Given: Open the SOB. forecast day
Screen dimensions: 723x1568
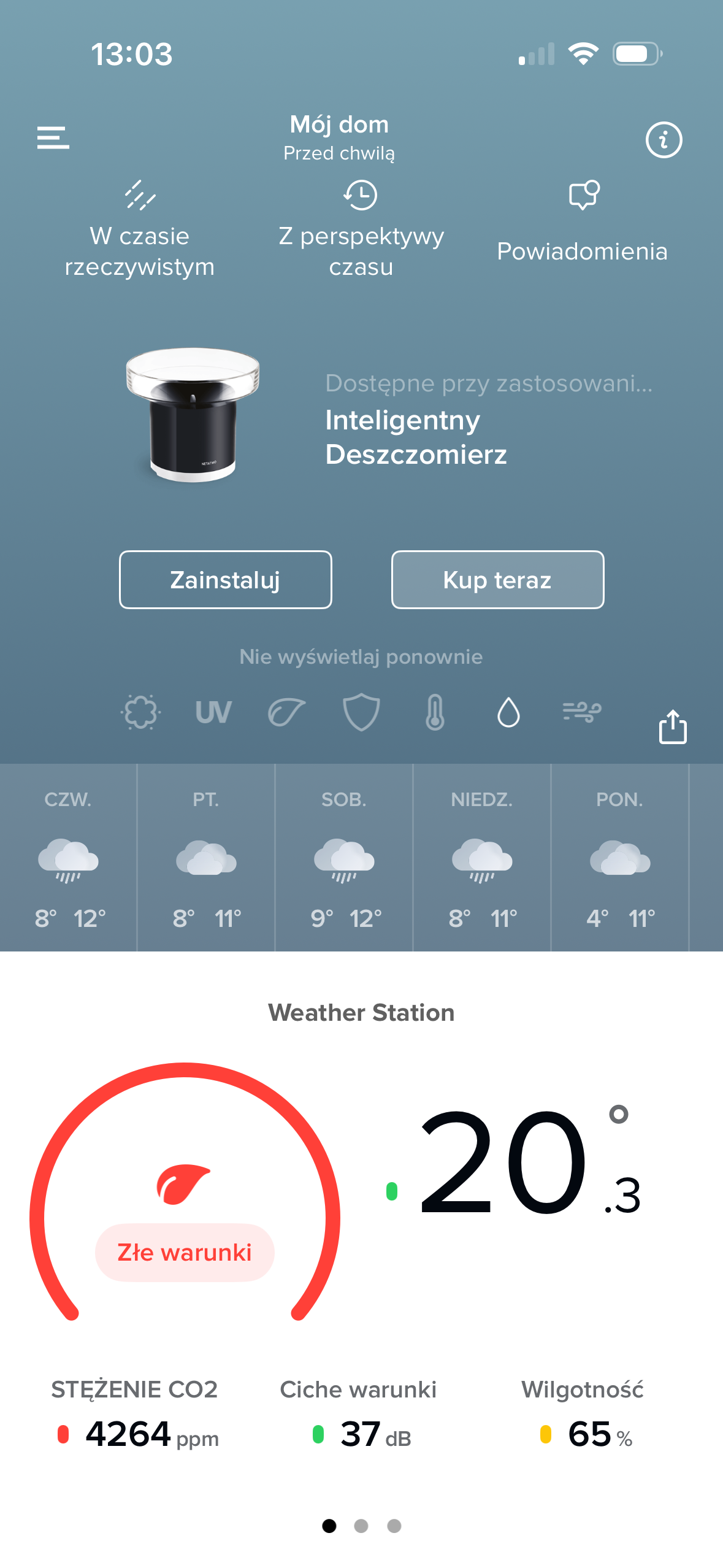Looking at the screenshot, I should pos(344,857).
